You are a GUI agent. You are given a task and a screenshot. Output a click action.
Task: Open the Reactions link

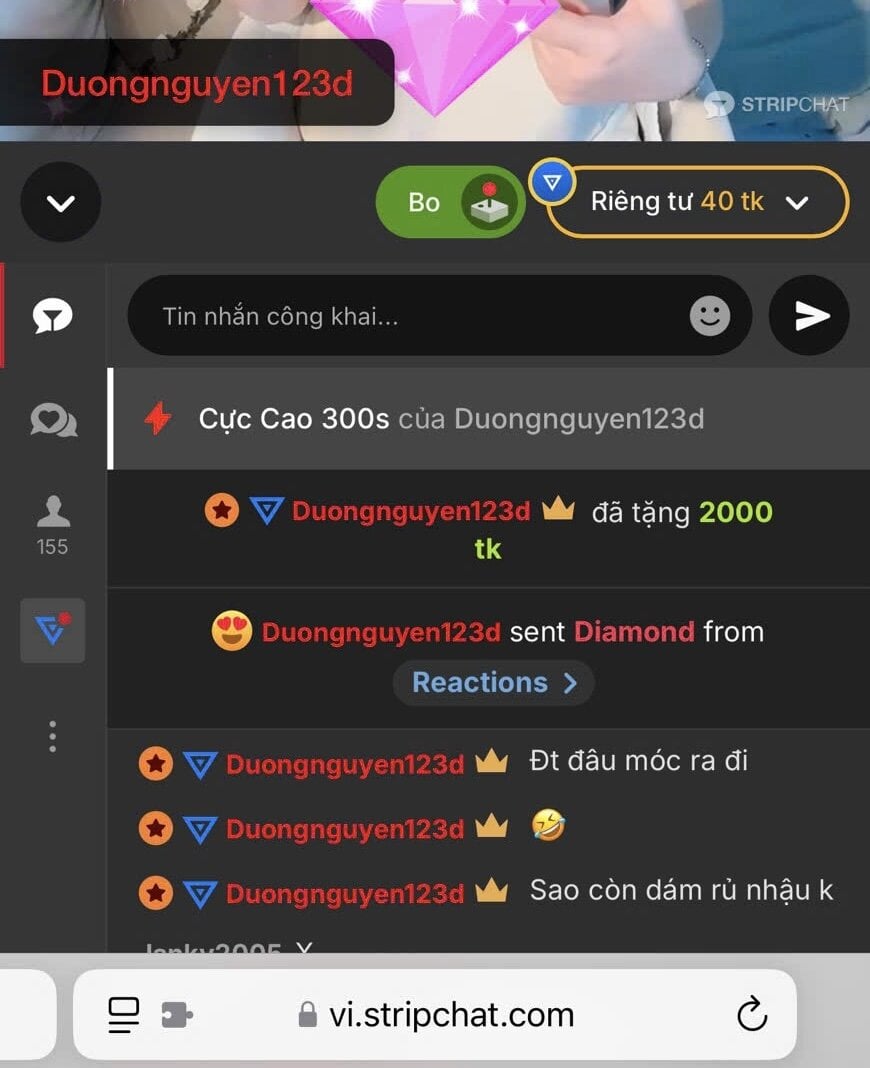click(x=493, y=683)
